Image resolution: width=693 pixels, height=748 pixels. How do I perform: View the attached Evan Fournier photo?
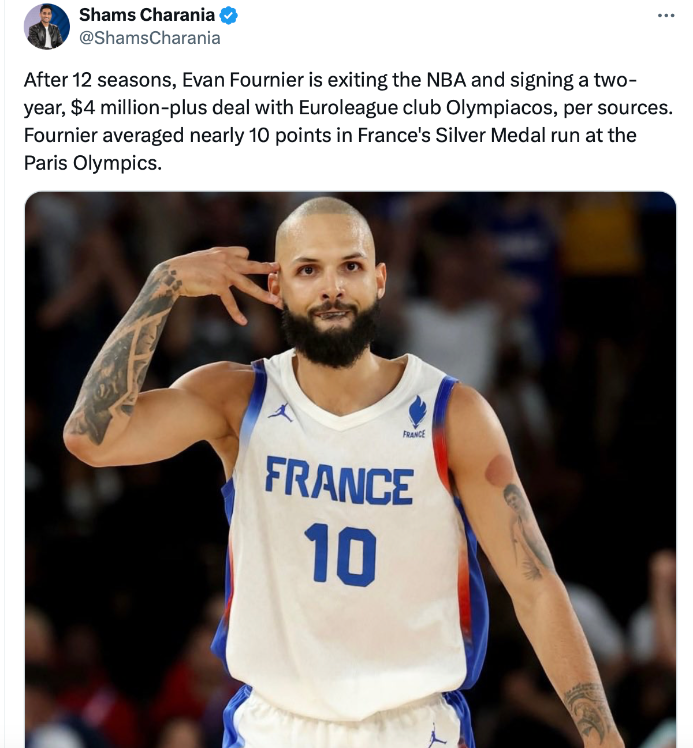[x=350, y=470]
